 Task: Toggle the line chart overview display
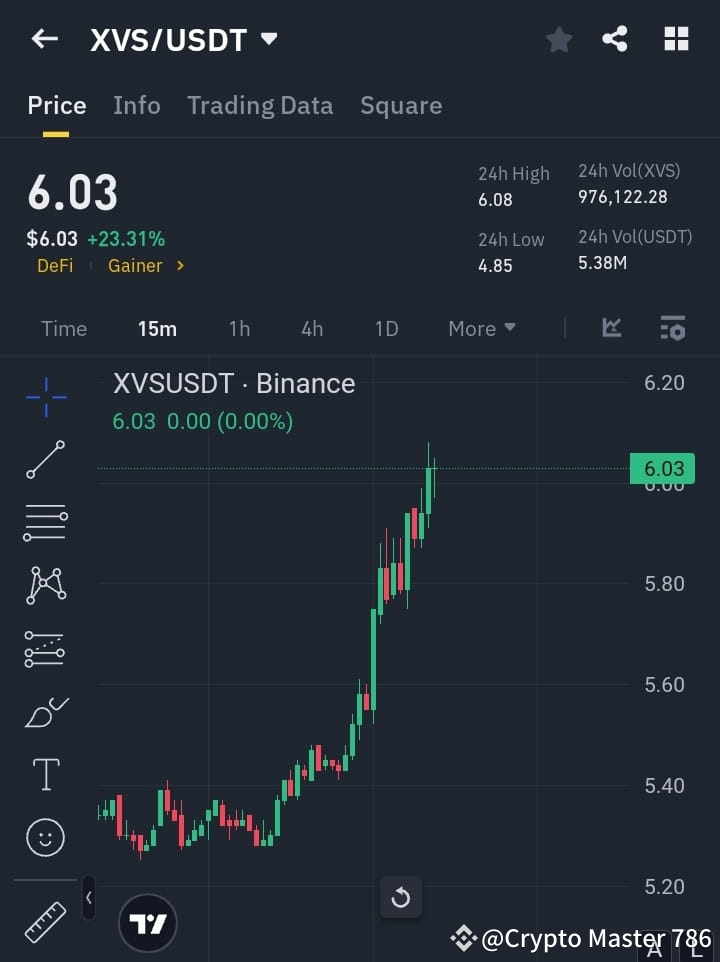[611, 328]
